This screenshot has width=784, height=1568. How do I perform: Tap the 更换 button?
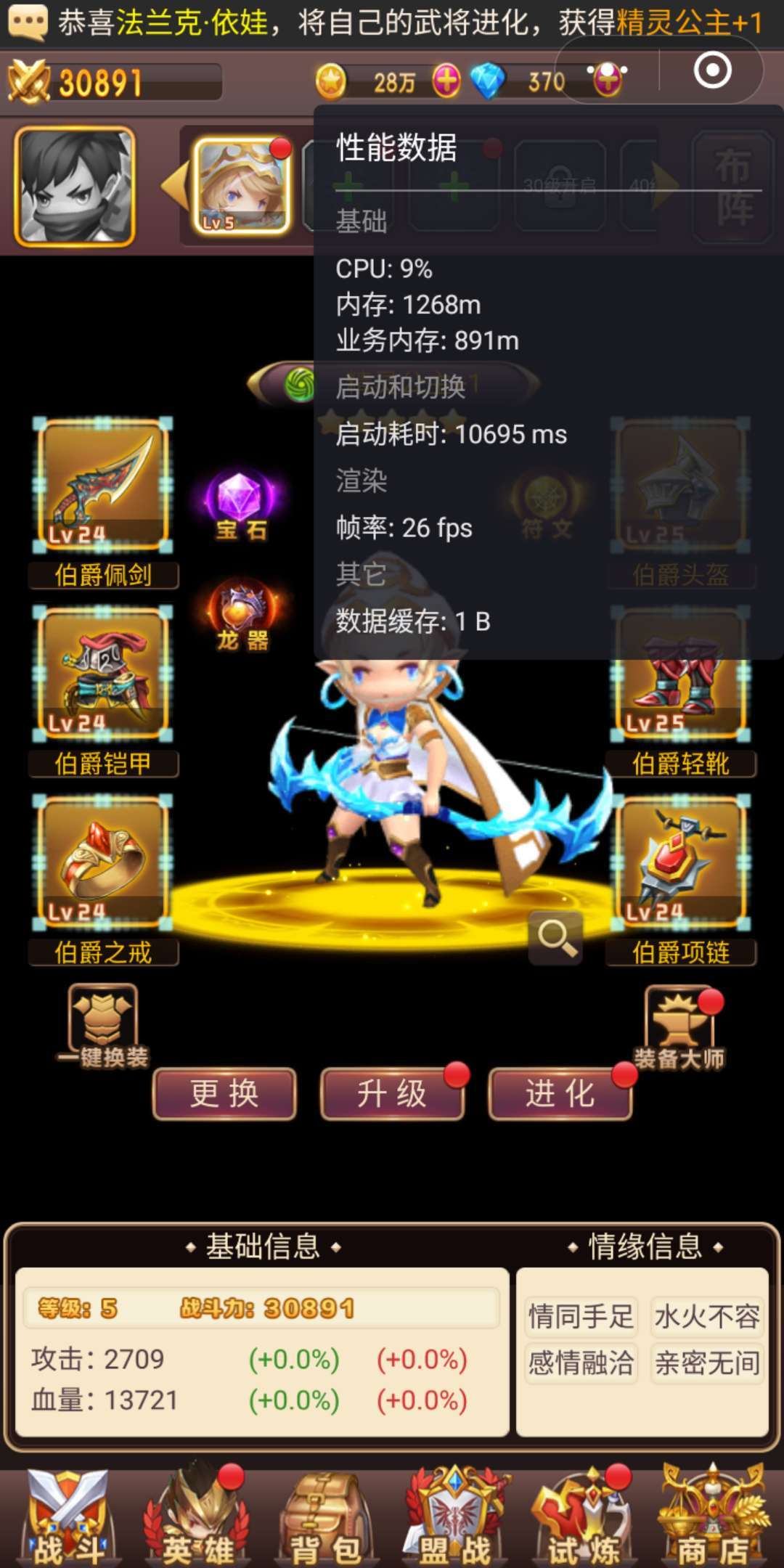click(x=224, y=1094)
